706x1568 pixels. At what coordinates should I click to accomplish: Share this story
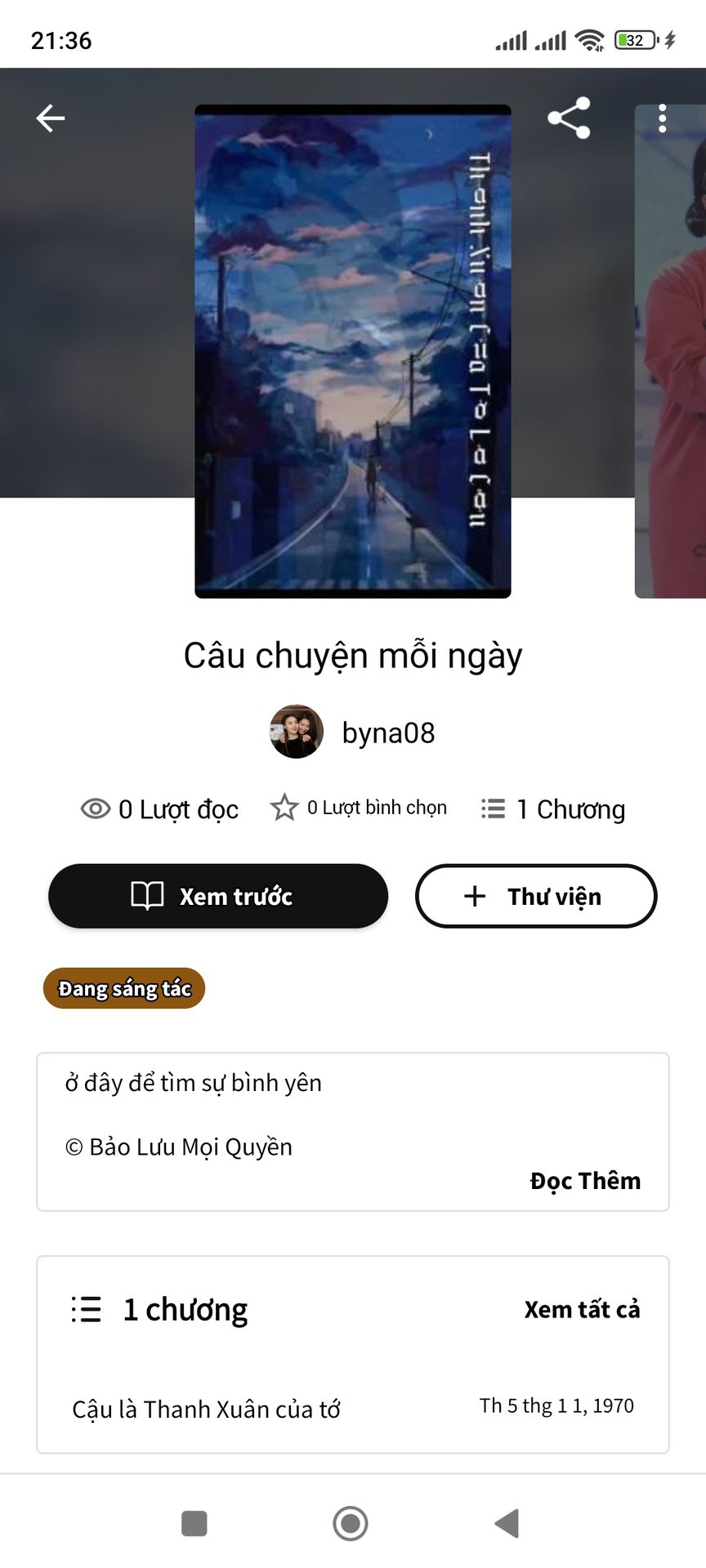coord(569,118)
